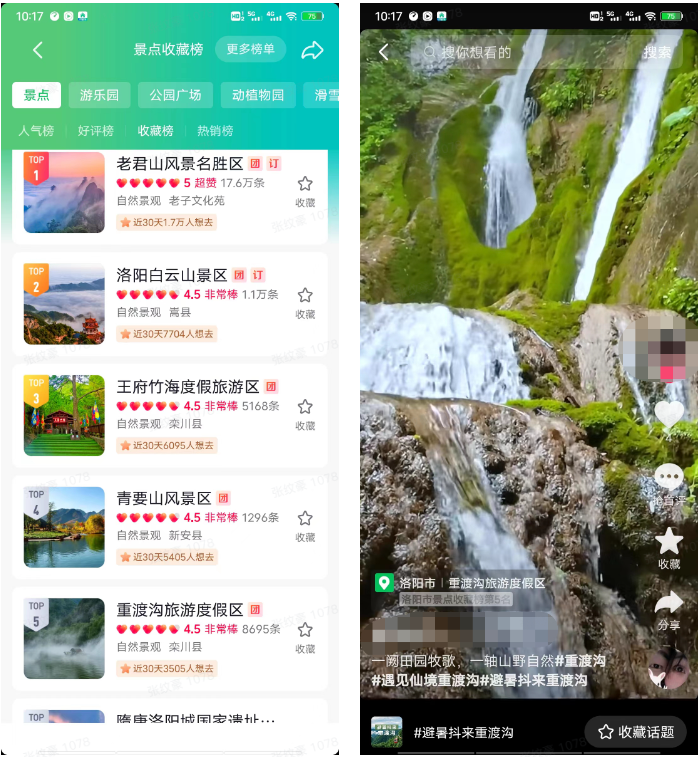Image resolution: width=700 pixels, height=757 pixels.
Task: Open 老君山风景名胜区 details
Action: 180,164
